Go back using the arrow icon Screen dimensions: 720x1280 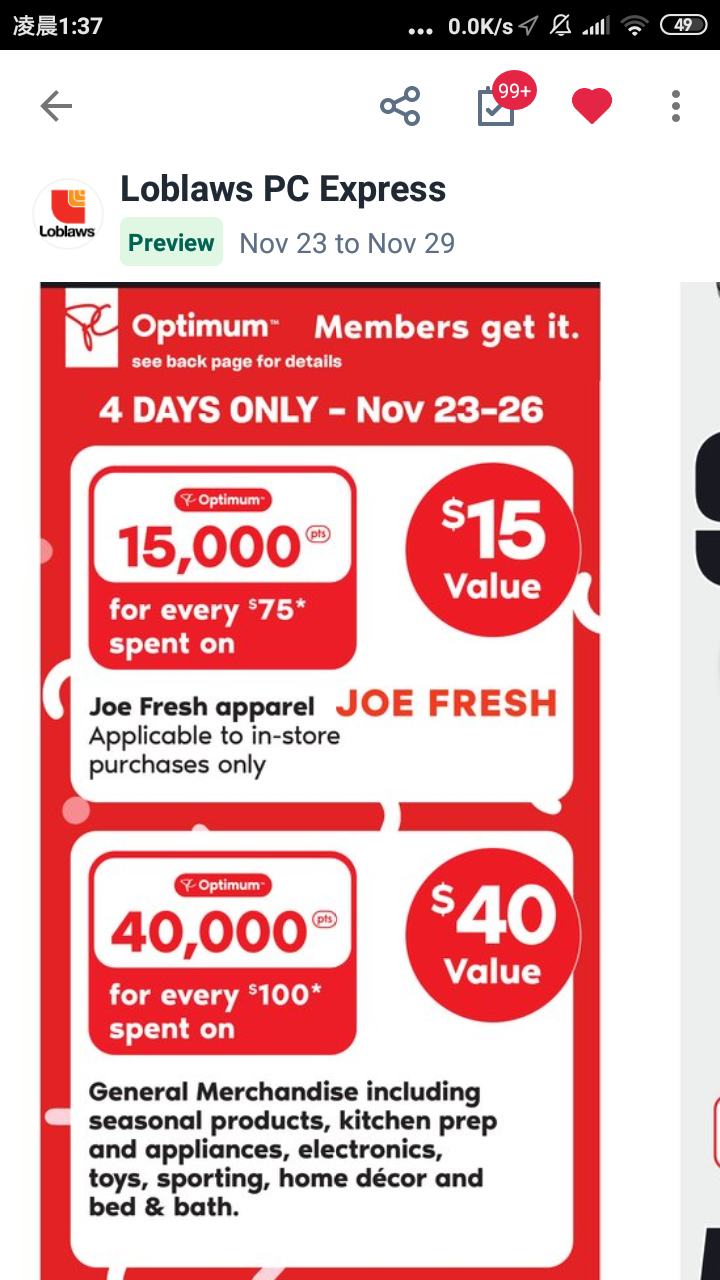click(56, 106)
